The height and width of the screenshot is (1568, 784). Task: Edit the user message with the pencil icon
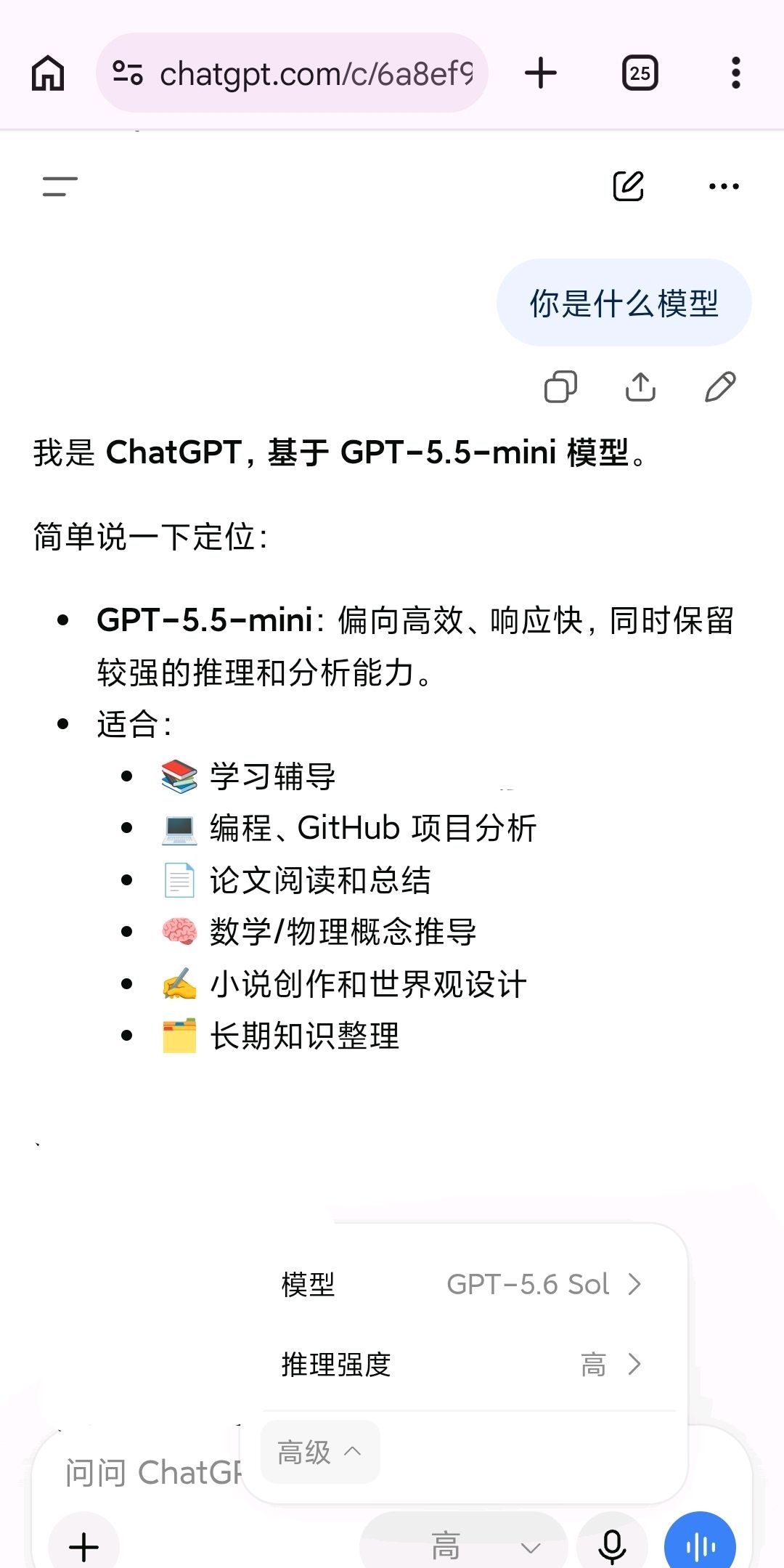(x=720, y=386)
